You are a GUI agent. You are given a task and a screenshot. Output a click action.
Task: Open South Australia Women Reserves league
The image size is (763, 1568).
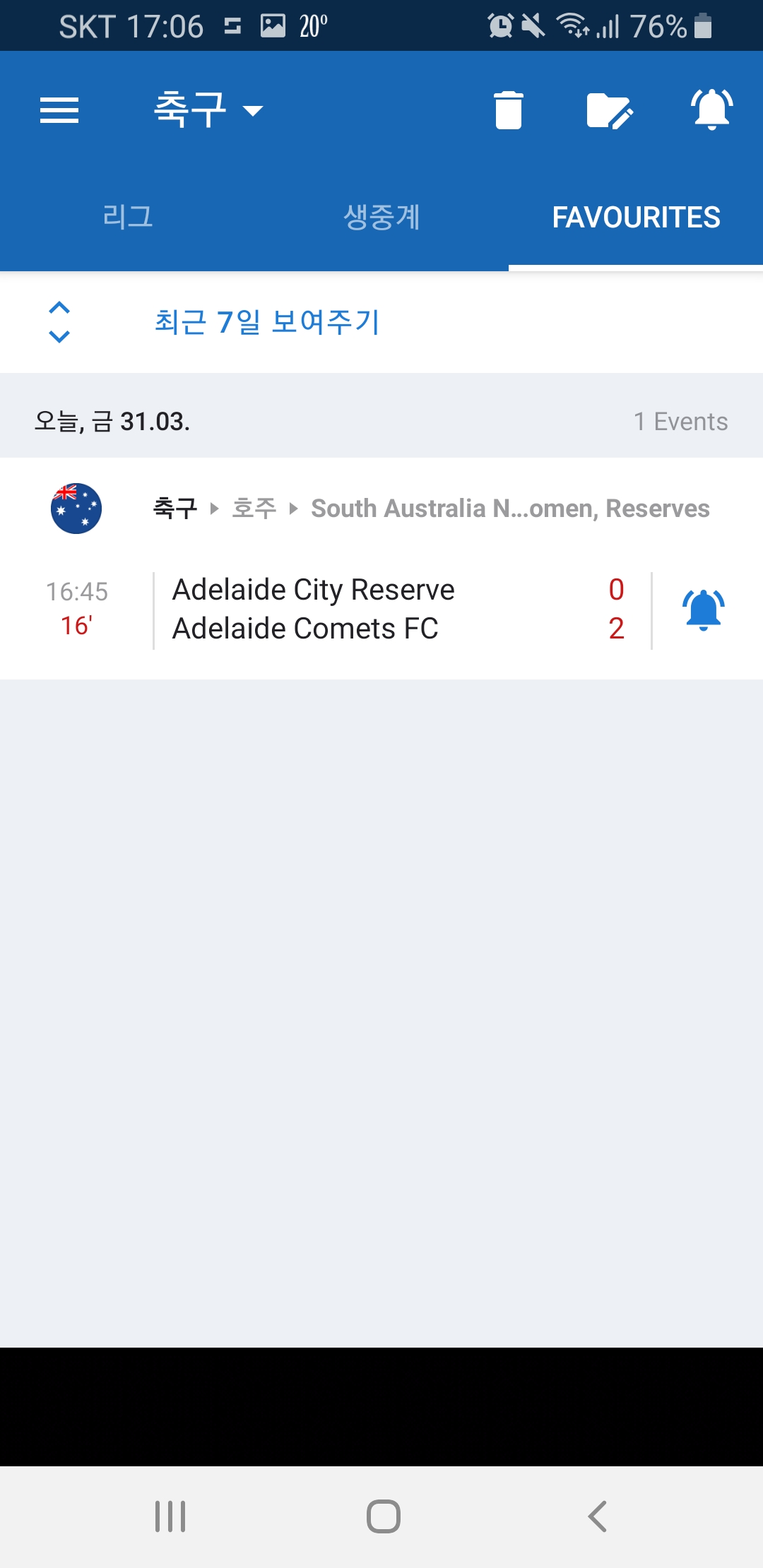tap(509, 509)
